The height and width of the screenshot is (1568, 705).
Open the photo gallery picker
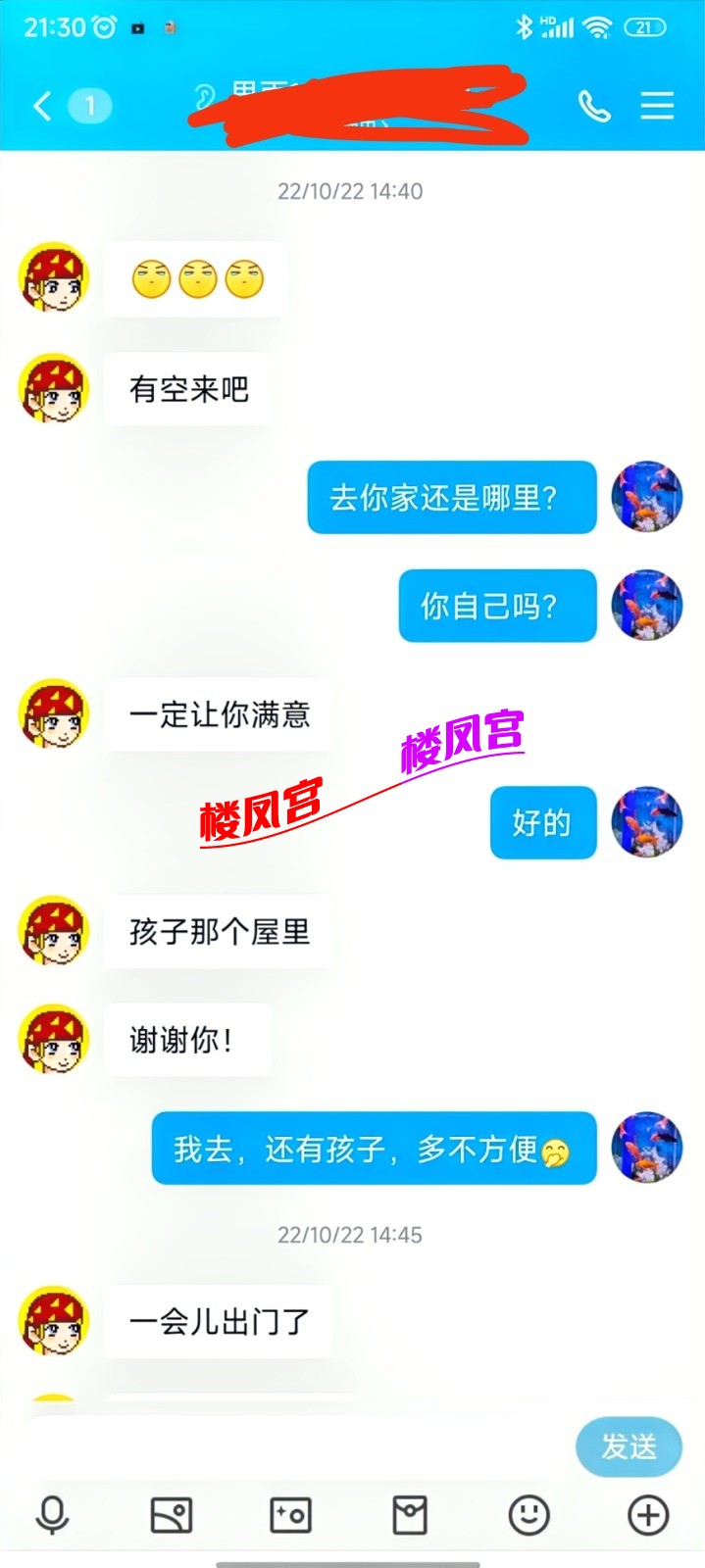[x=172, y=1515]
